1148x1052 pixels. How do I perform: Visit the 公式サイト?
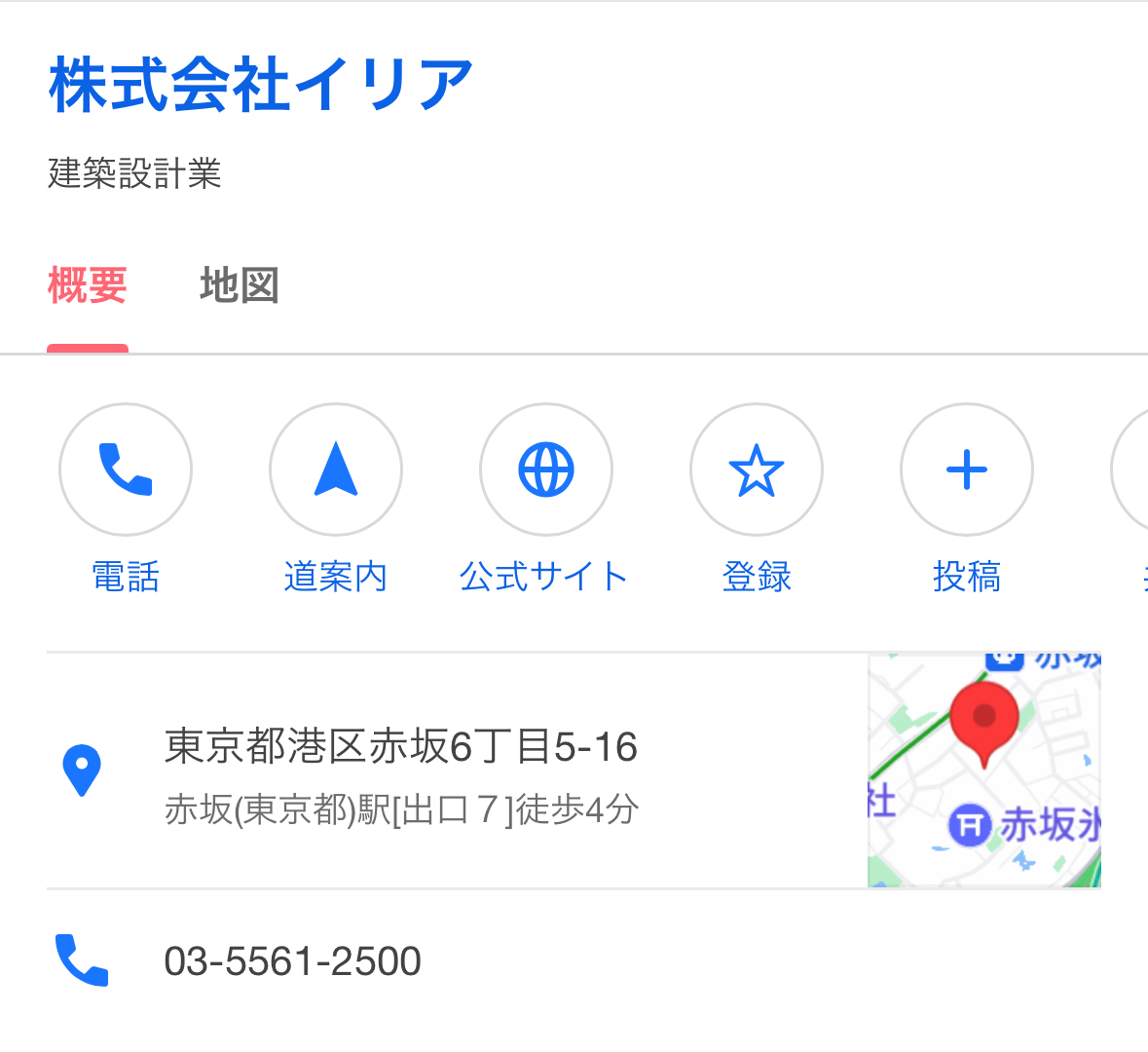546,470
